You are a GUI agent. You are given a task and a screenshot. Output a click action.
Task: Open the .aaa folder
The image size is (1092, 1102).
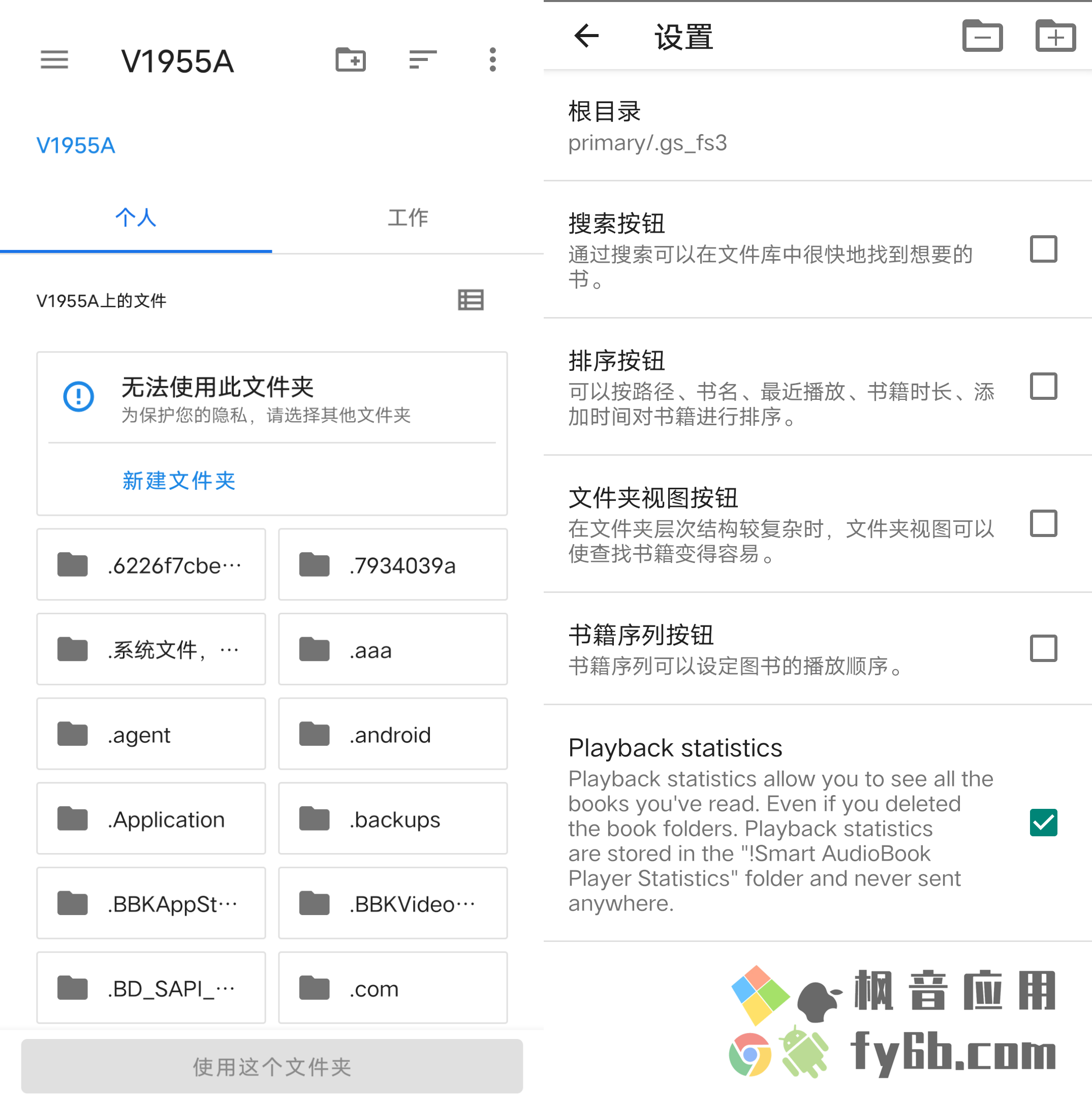click(392, 650)
